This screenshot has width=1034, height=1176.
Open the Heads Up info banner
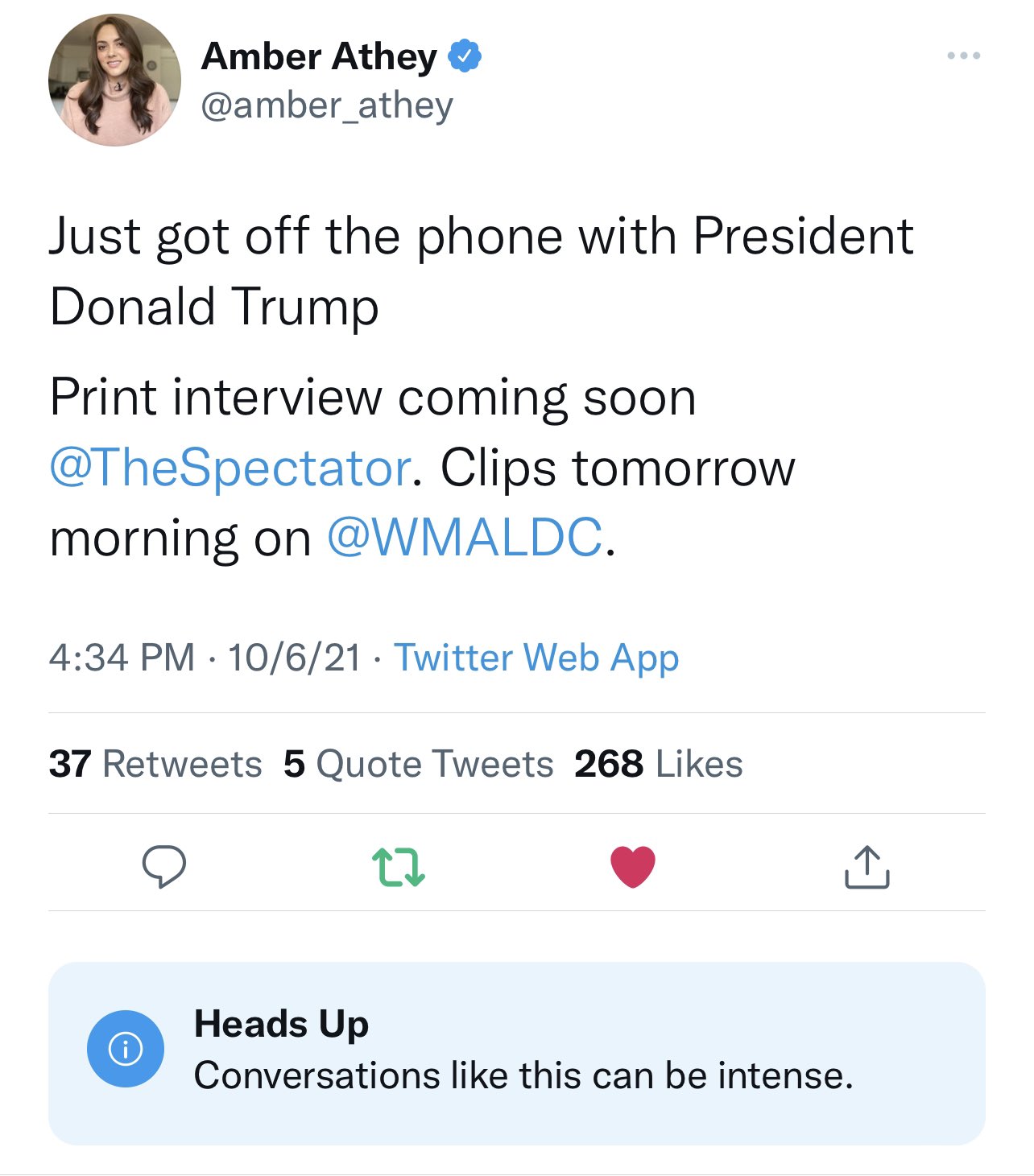click(516, 1052)
